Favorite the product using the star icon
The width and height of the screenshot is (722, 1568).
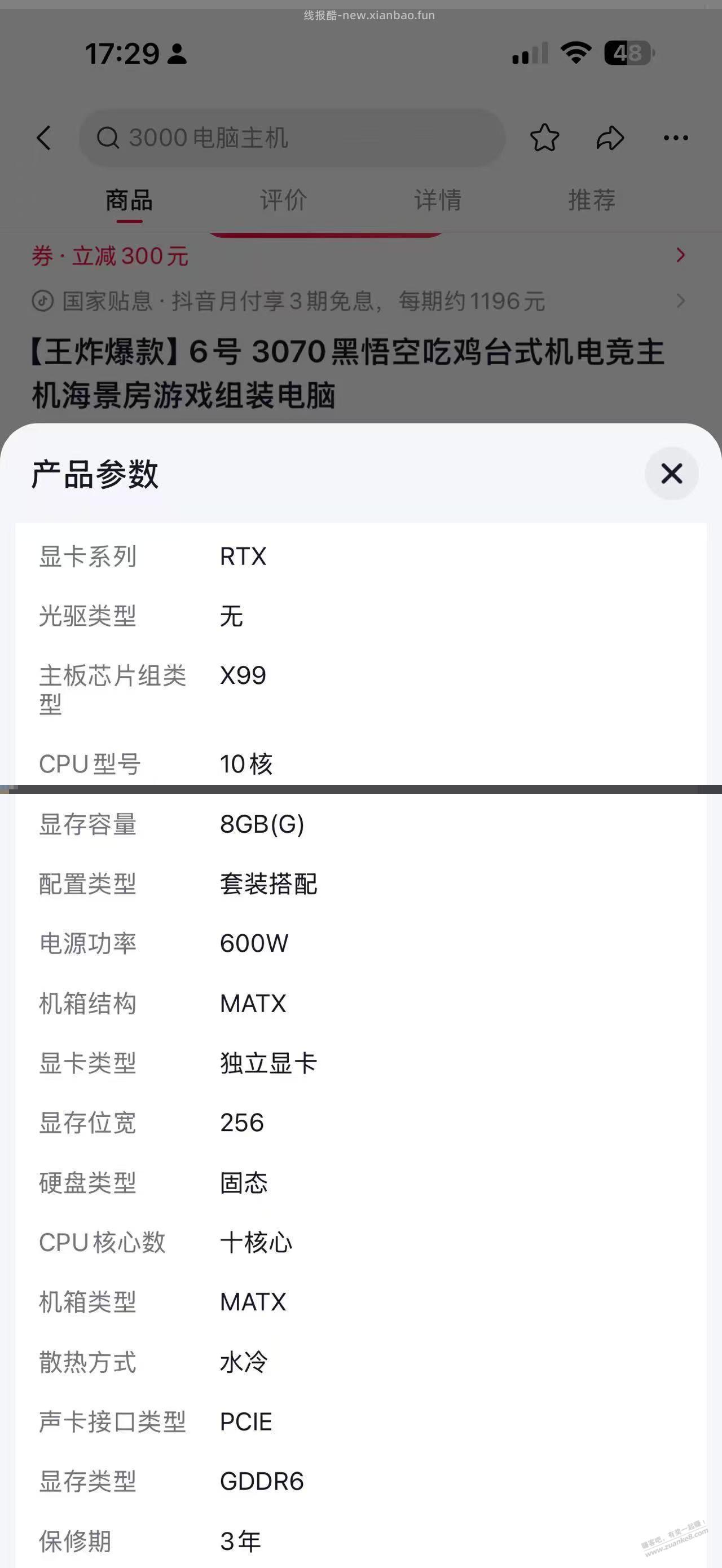coord(544,138)
